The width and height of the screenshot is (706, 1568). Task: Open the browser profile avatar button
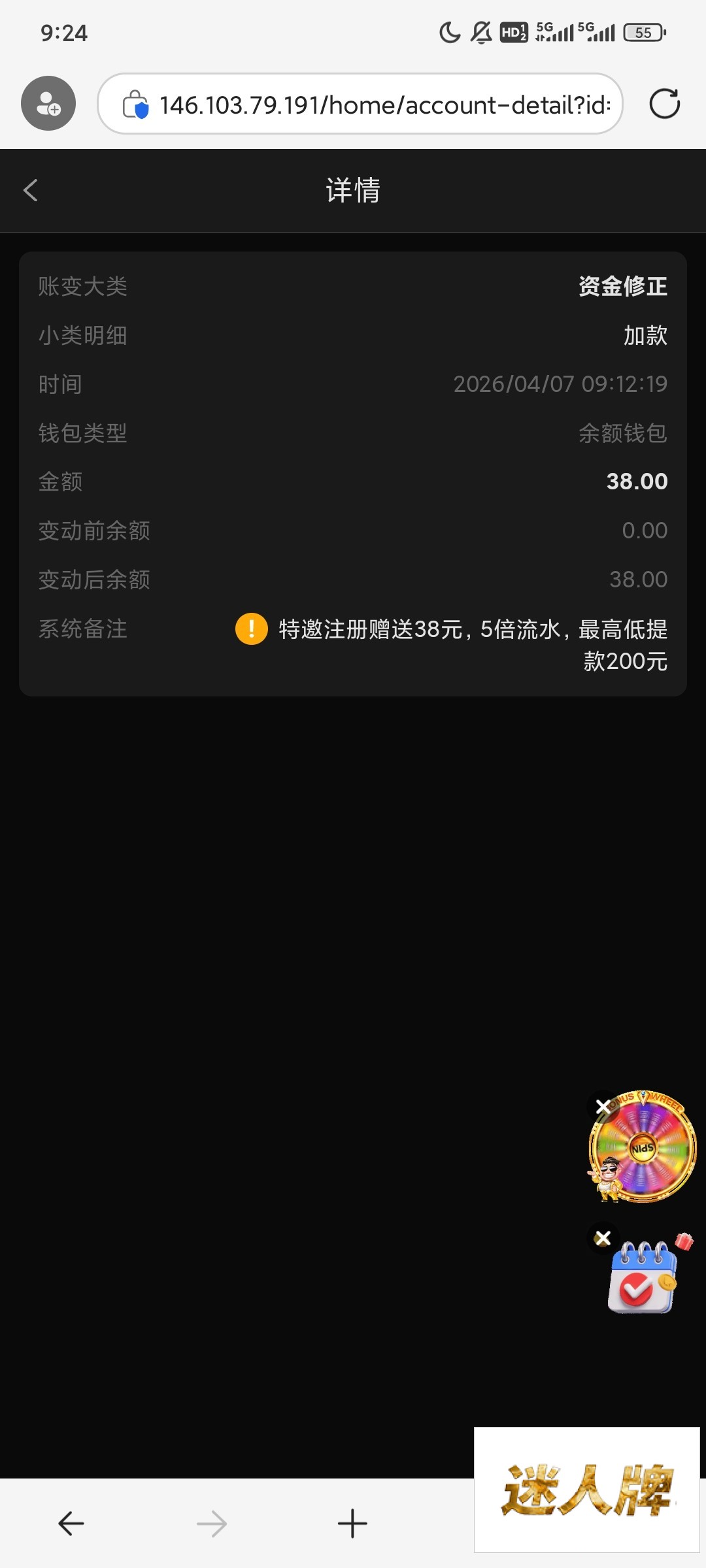pos(48,103)
